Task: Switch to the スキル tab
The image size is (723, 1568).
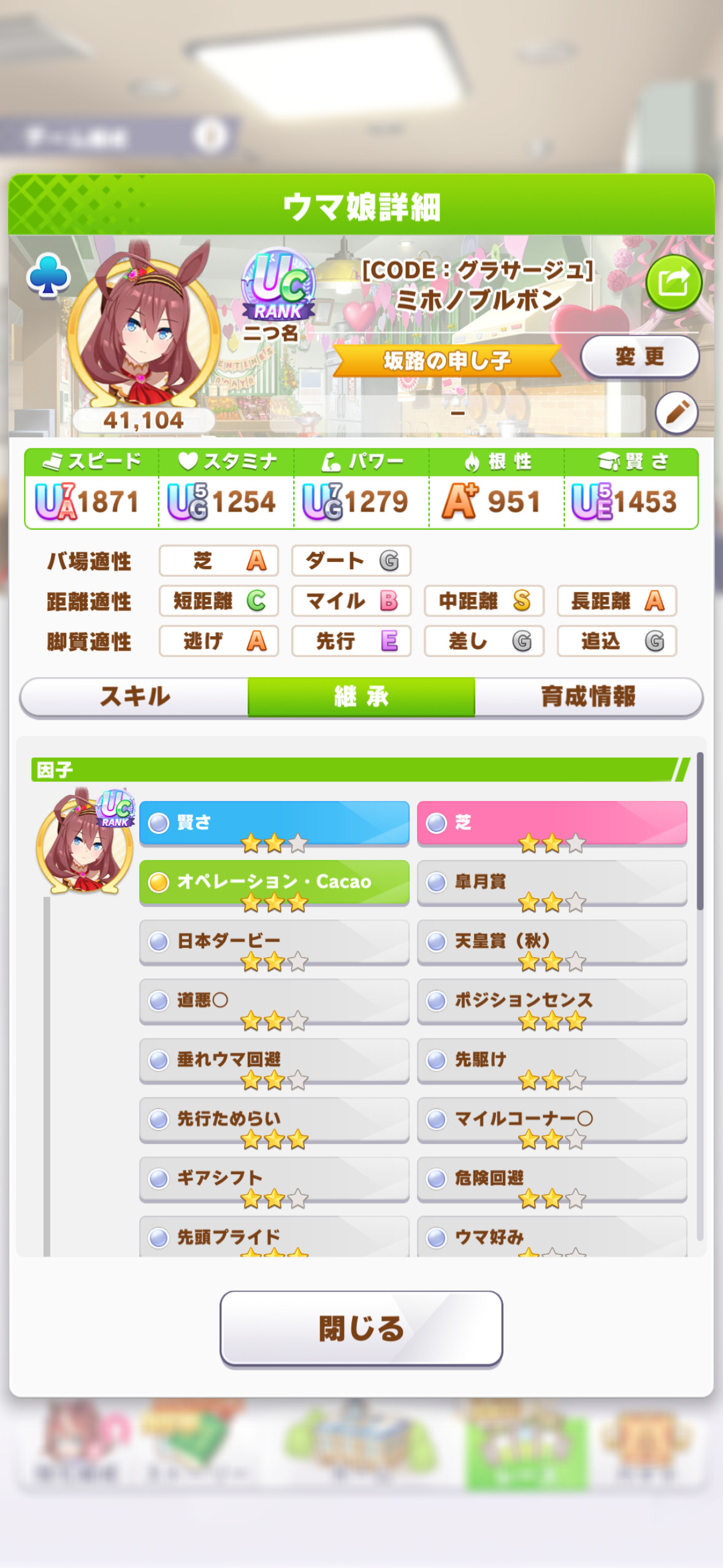Action: [134, 697]
